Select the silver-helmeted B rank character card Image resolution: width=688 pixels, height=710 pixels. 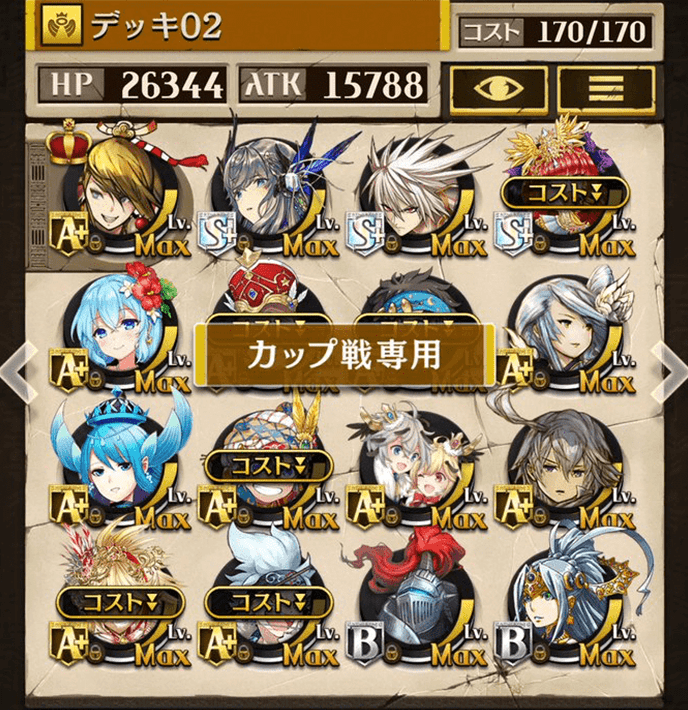point(565,605)
